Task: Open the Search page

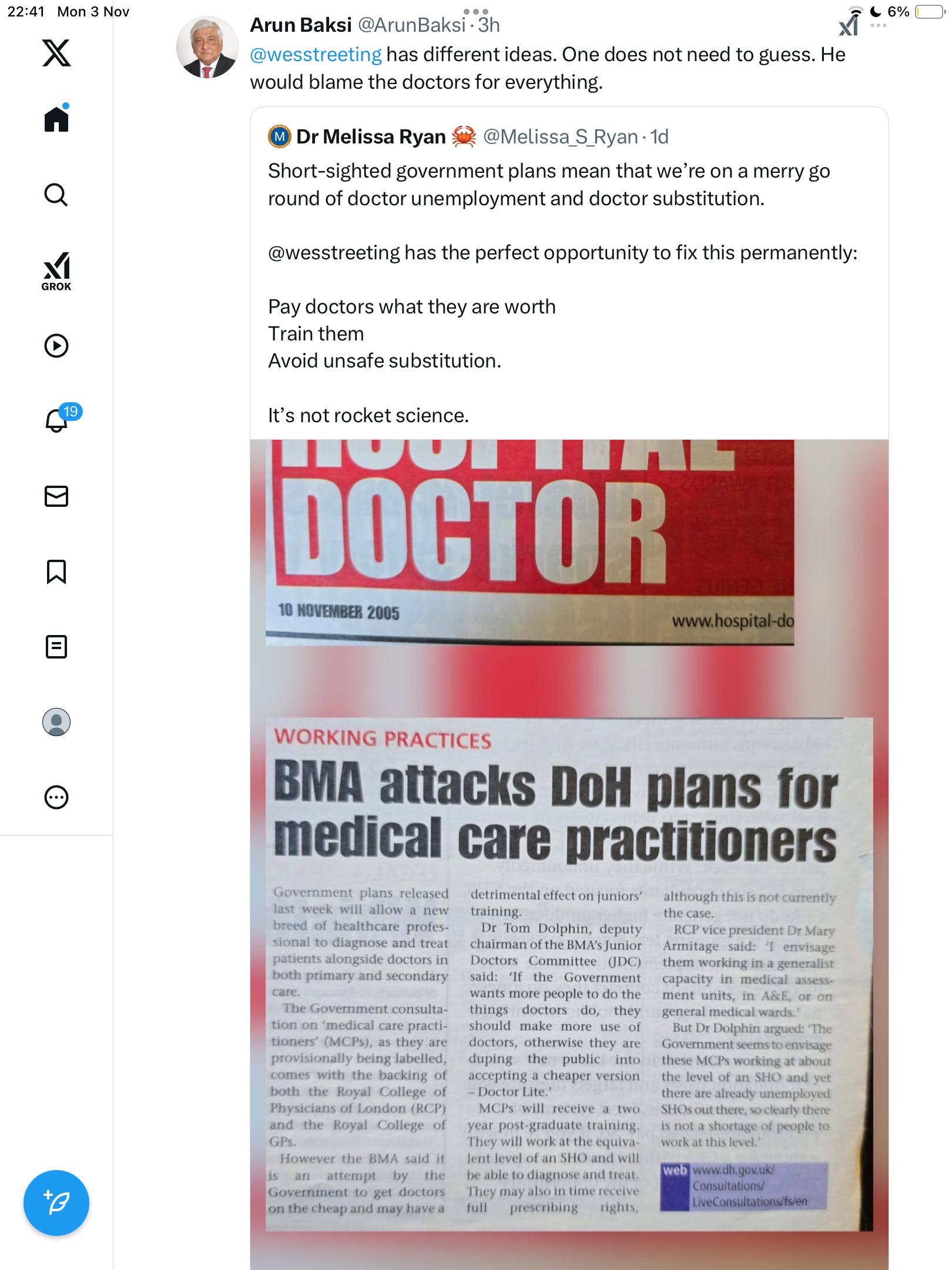Action: [x=56, y=195]
